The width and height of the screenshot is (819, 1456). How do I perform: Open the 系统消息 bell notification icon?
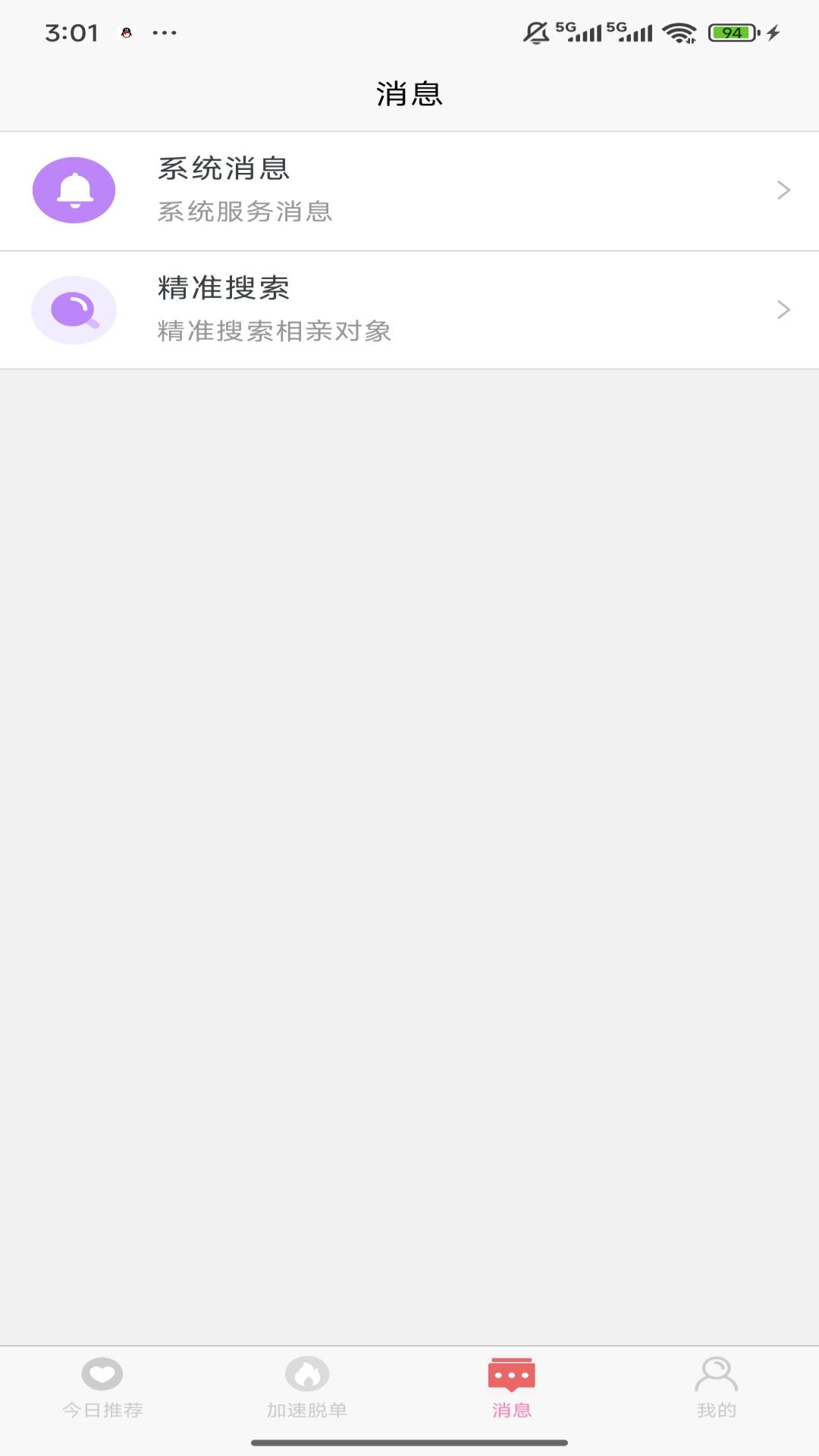pyautogui.click(x=74, y=190)
